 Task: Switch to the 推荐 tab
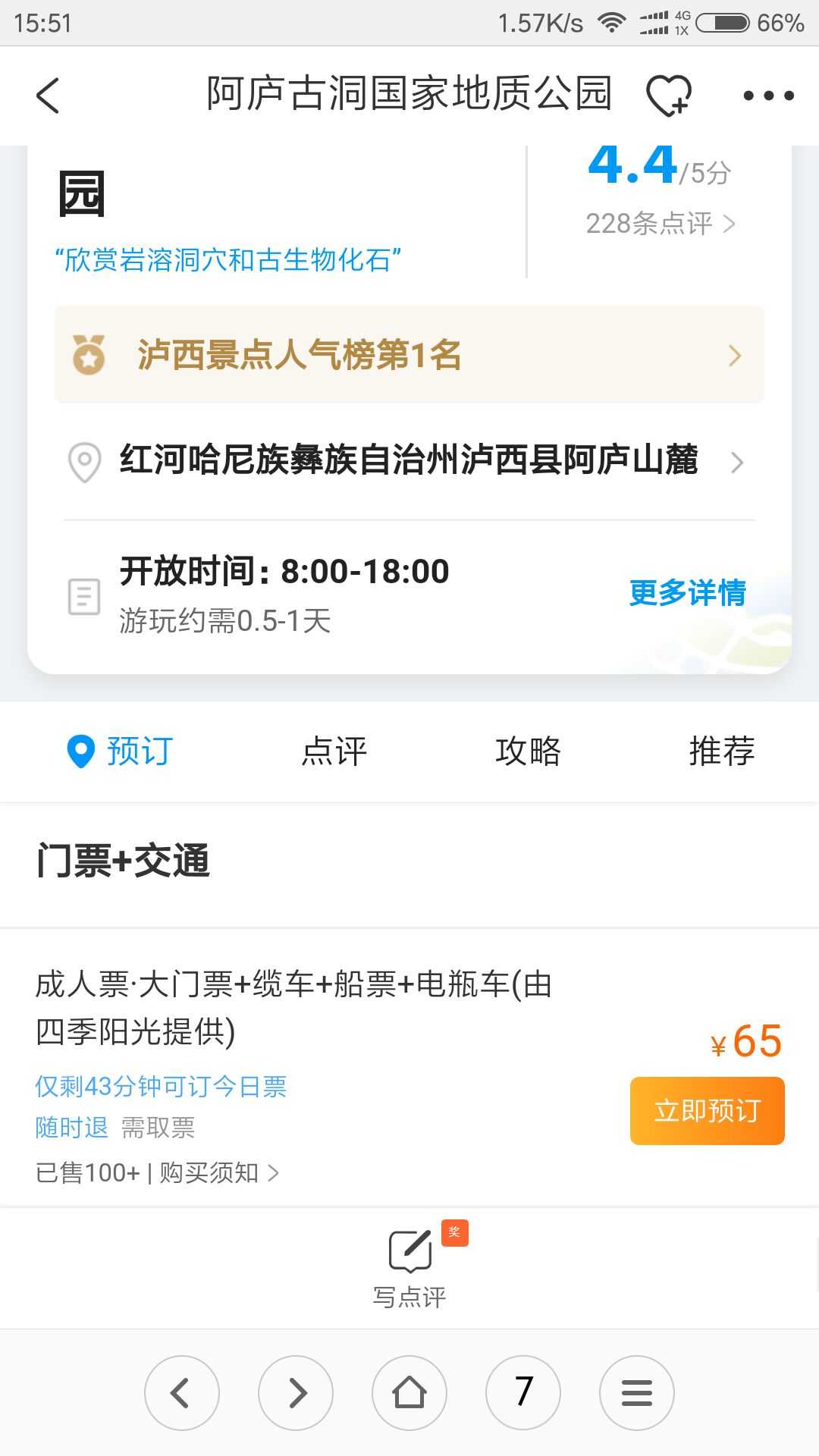(x=722, y=752)
